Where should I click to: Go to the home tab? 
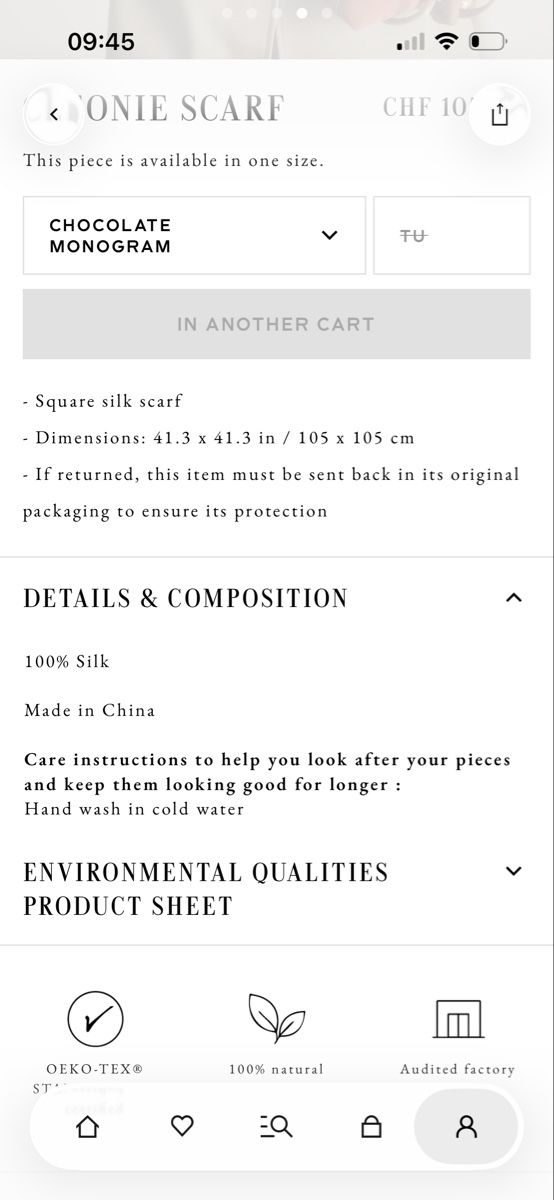tap(88, 1127)
